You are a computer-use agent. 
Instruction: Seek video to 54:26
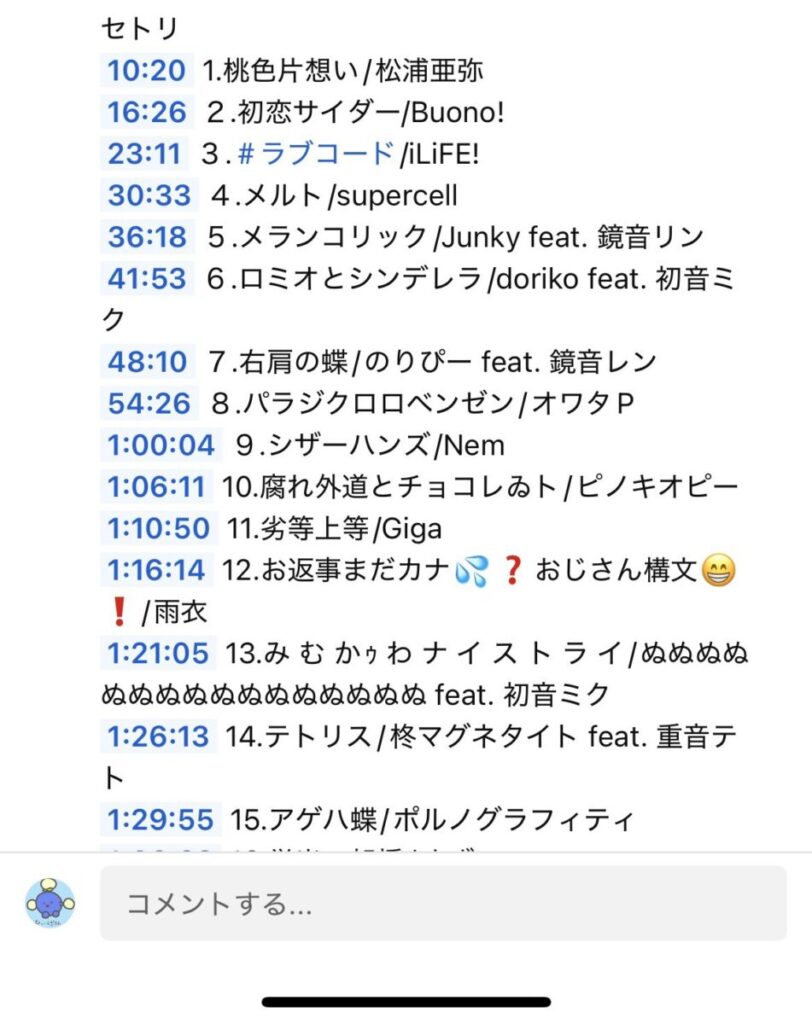tap(149, 403)
